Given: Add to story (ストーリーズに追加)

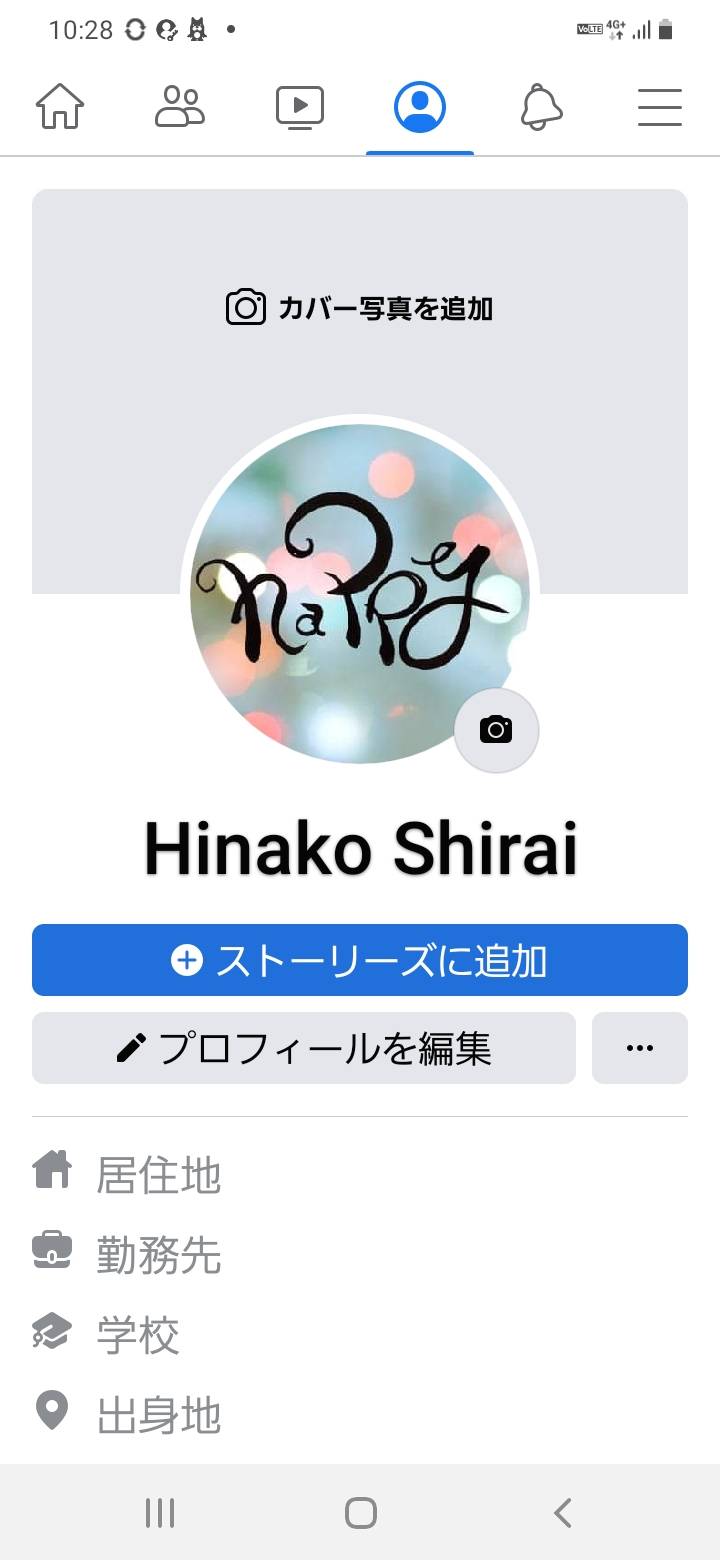Looking at the screenshot, I should [360, 960].
